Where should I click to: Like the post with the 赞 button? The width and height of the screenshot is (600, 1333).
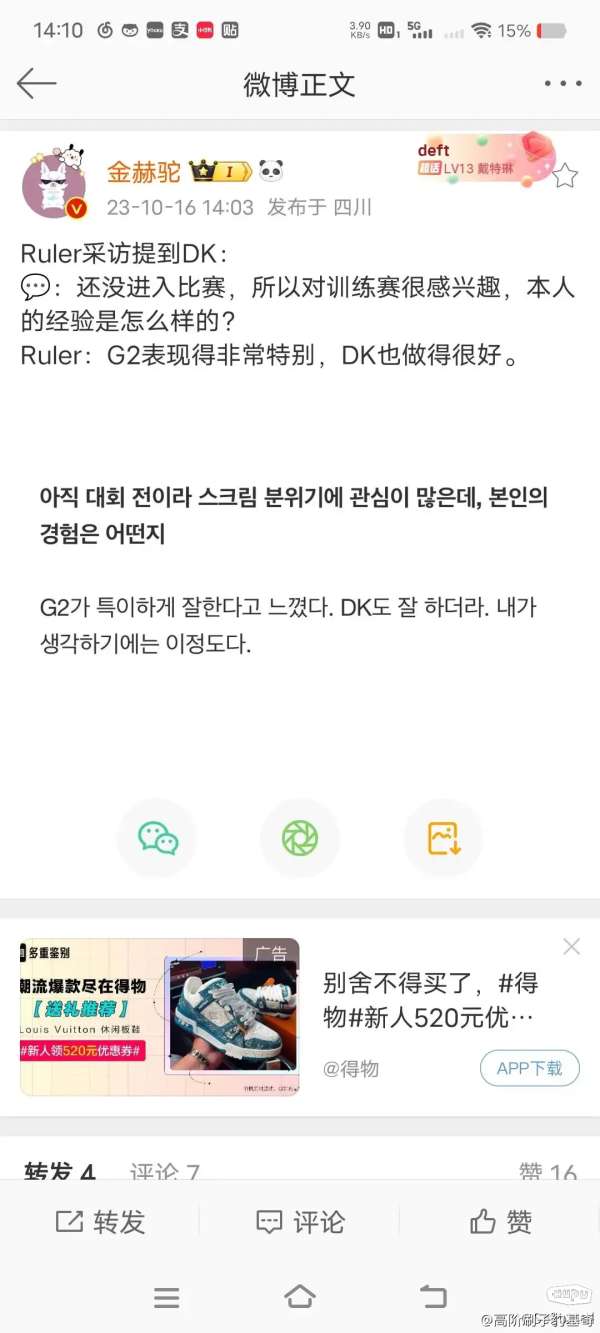click(x=500, y=1222)
